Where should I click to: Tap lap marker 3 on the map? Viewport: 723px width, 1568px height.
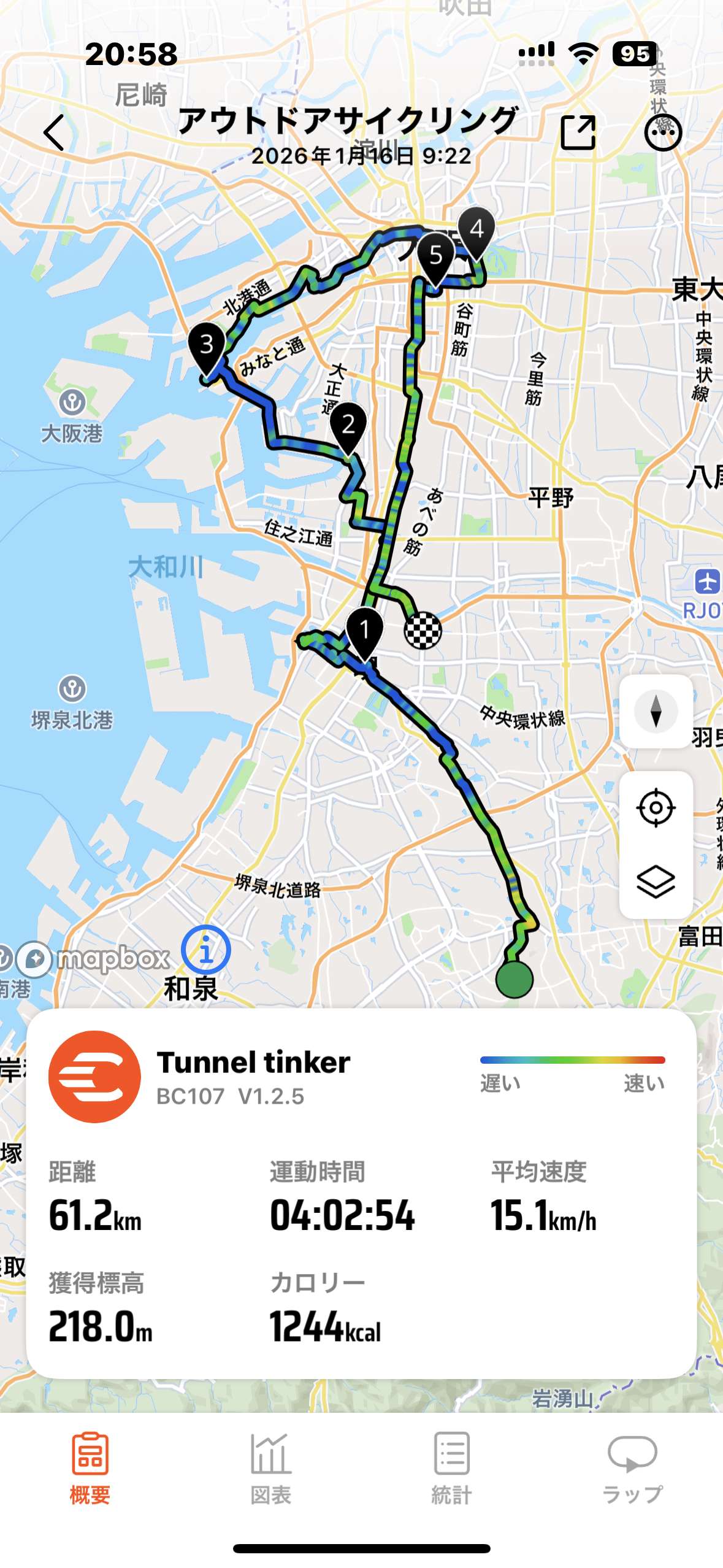(207, 345)
